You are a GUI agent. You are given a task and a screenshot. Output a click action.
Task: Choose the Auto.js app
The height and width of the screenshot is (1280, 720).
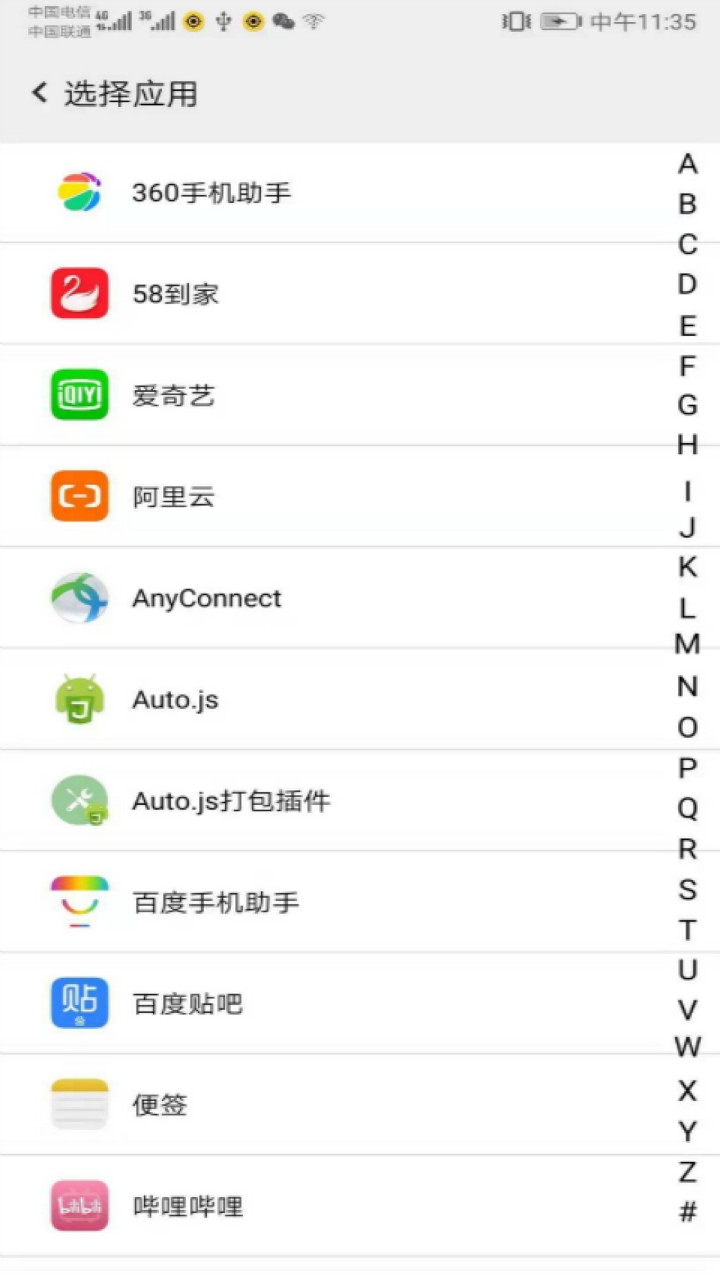(x=176, y=700)
